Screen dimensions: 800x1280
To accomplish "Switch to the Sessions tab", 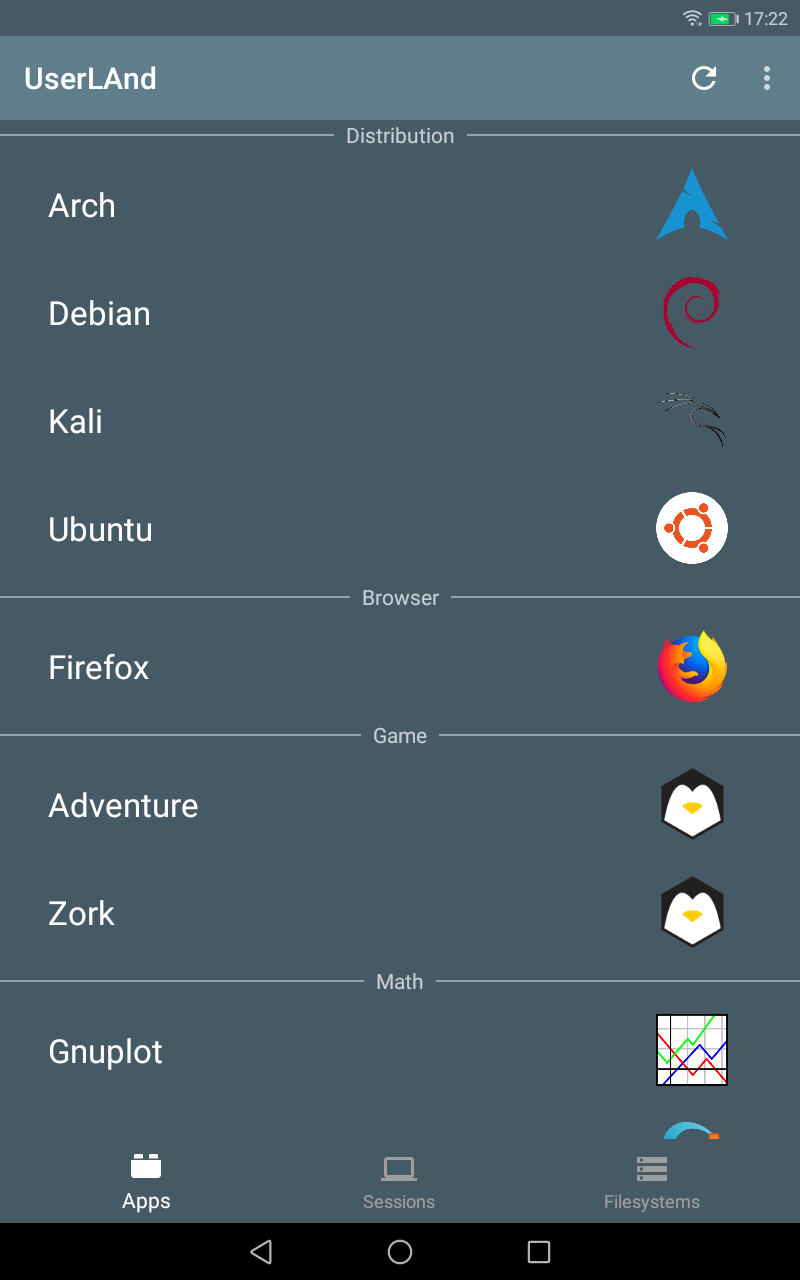I will click(398, 1180).
